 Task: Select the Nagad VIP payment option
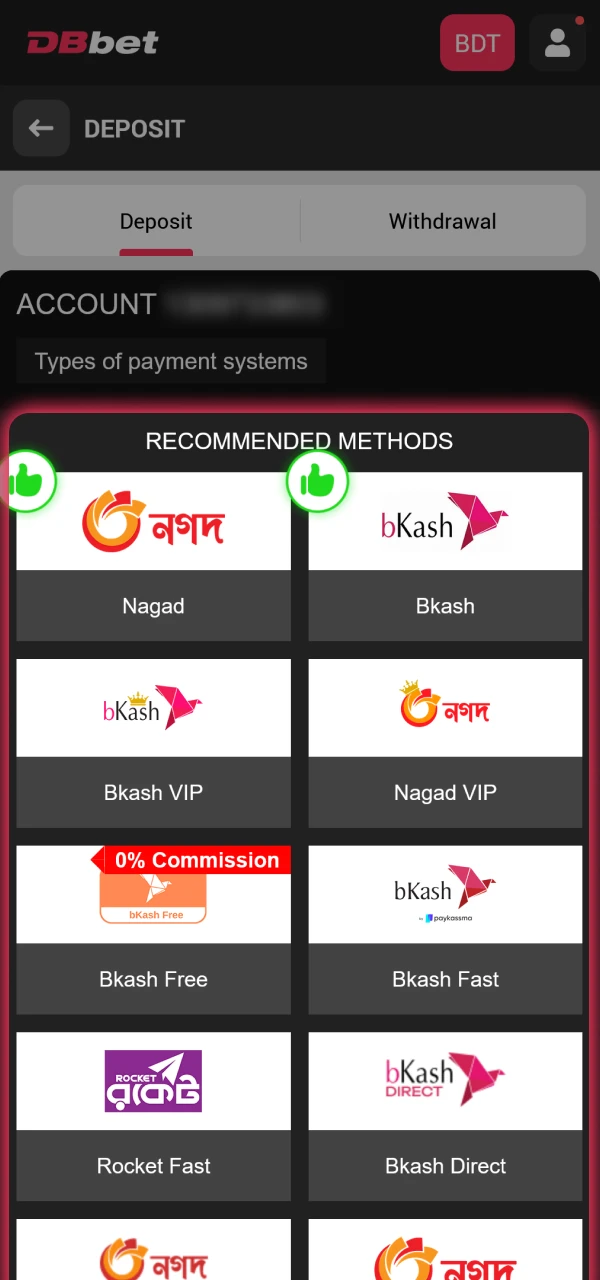click(445, 742)
